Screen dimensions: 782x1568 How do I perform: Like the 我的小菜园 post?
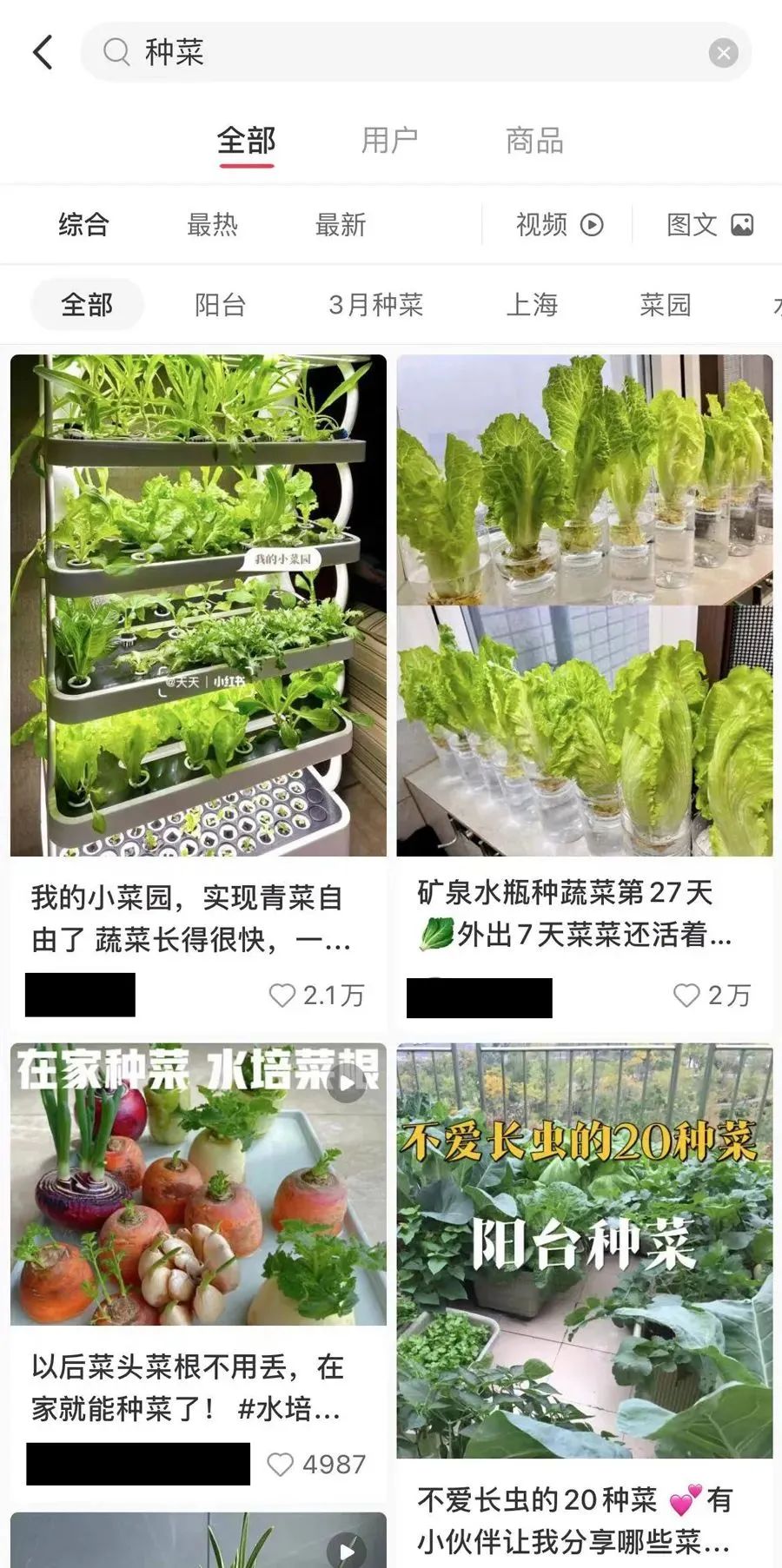pos(282,995)
